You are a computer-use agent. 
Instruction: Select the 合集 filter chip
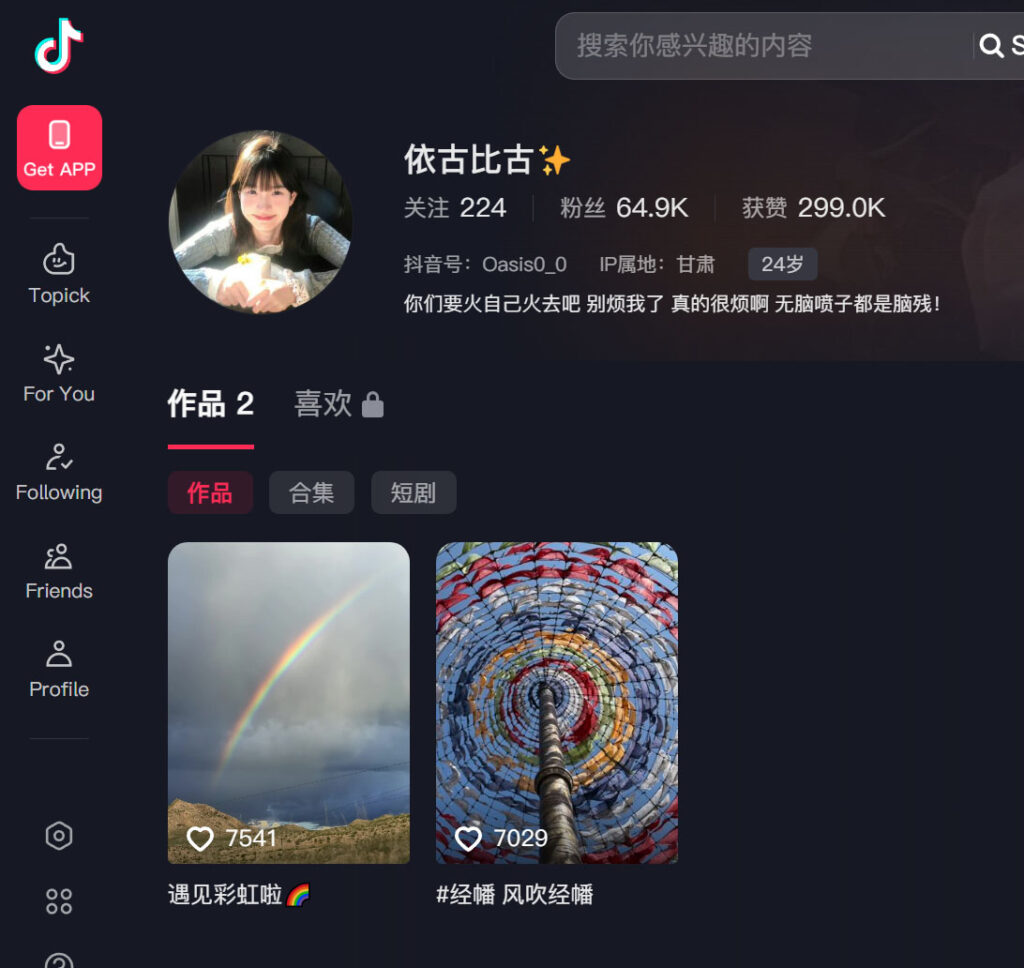311,493
